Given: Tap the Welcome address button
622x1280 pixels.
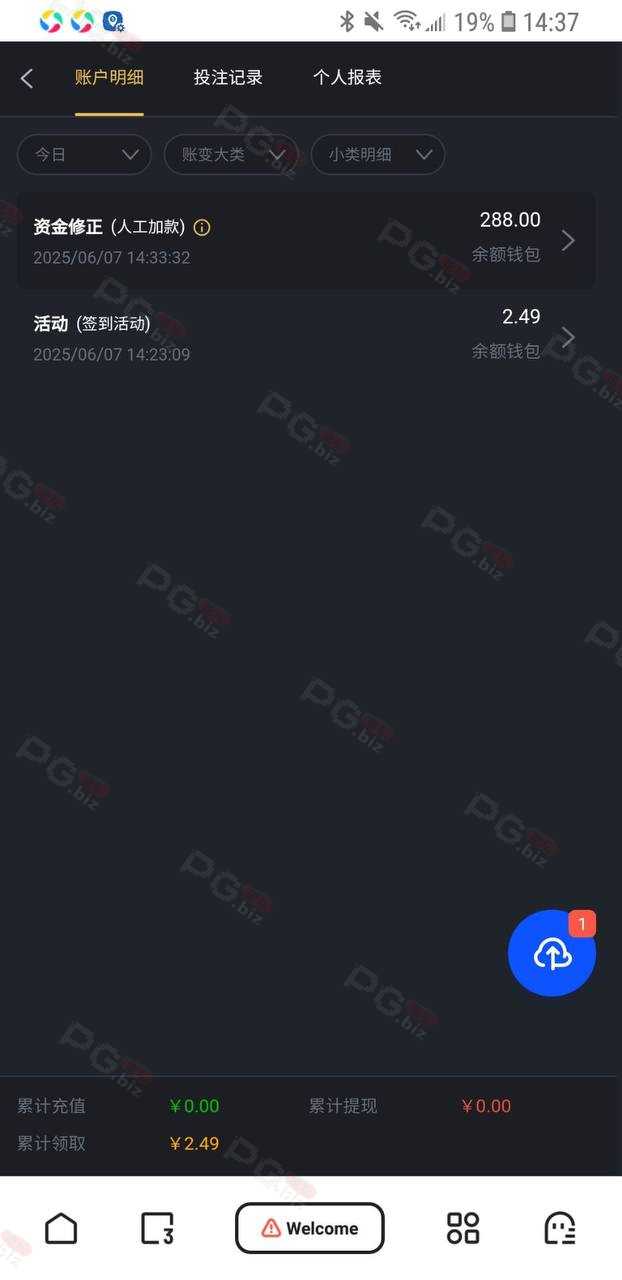Looking at the screenshot, I should [310, 1228].
